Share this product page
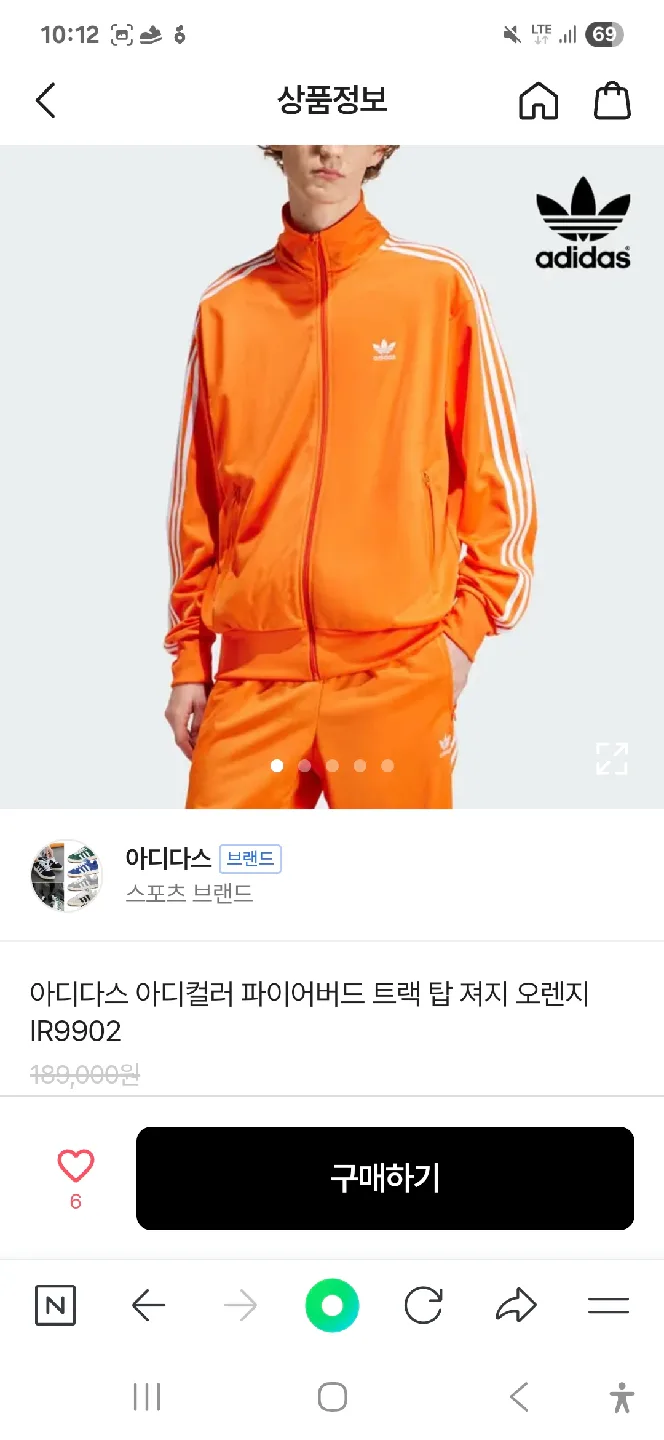This screenshot has height=1440, width=664. point(516,1305)
